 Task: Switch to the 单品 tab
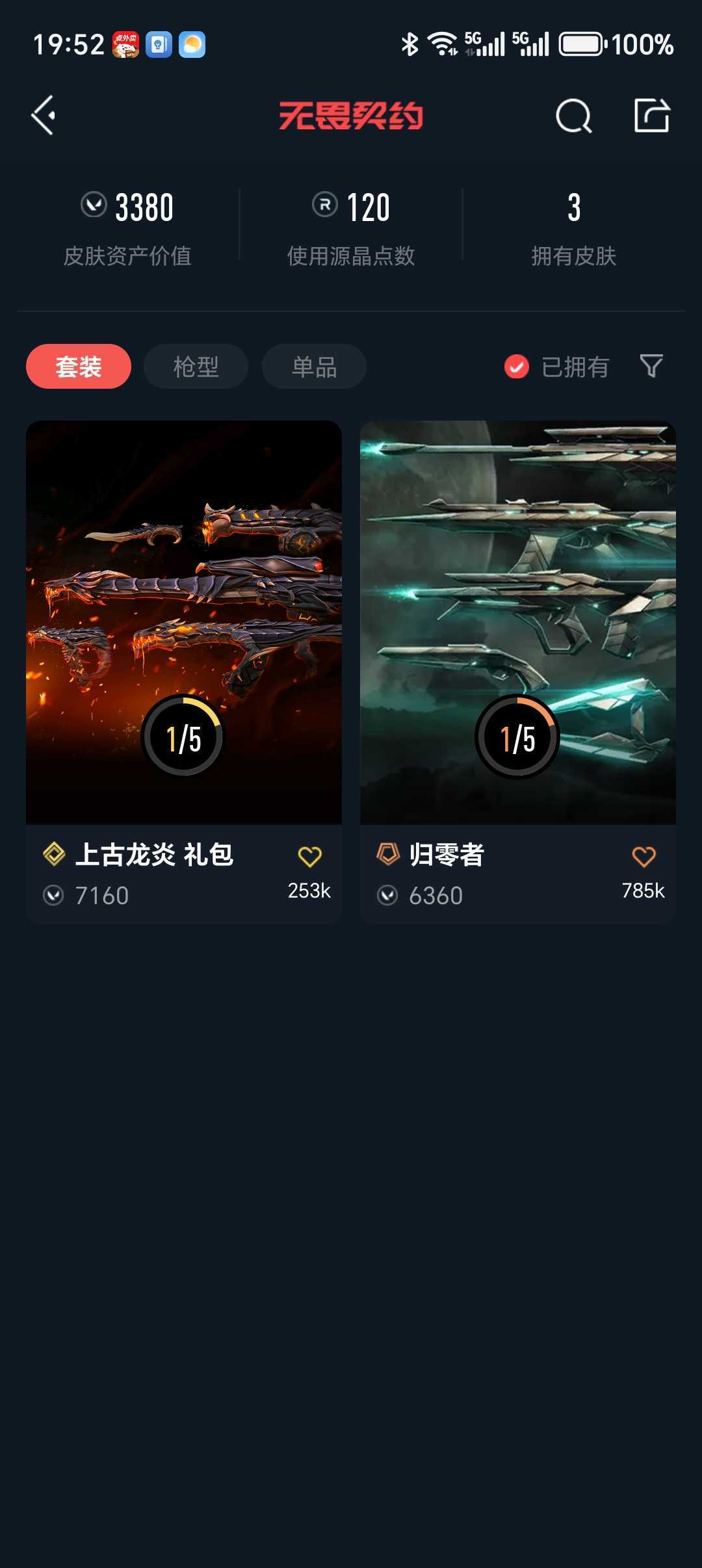coord(314,367)
